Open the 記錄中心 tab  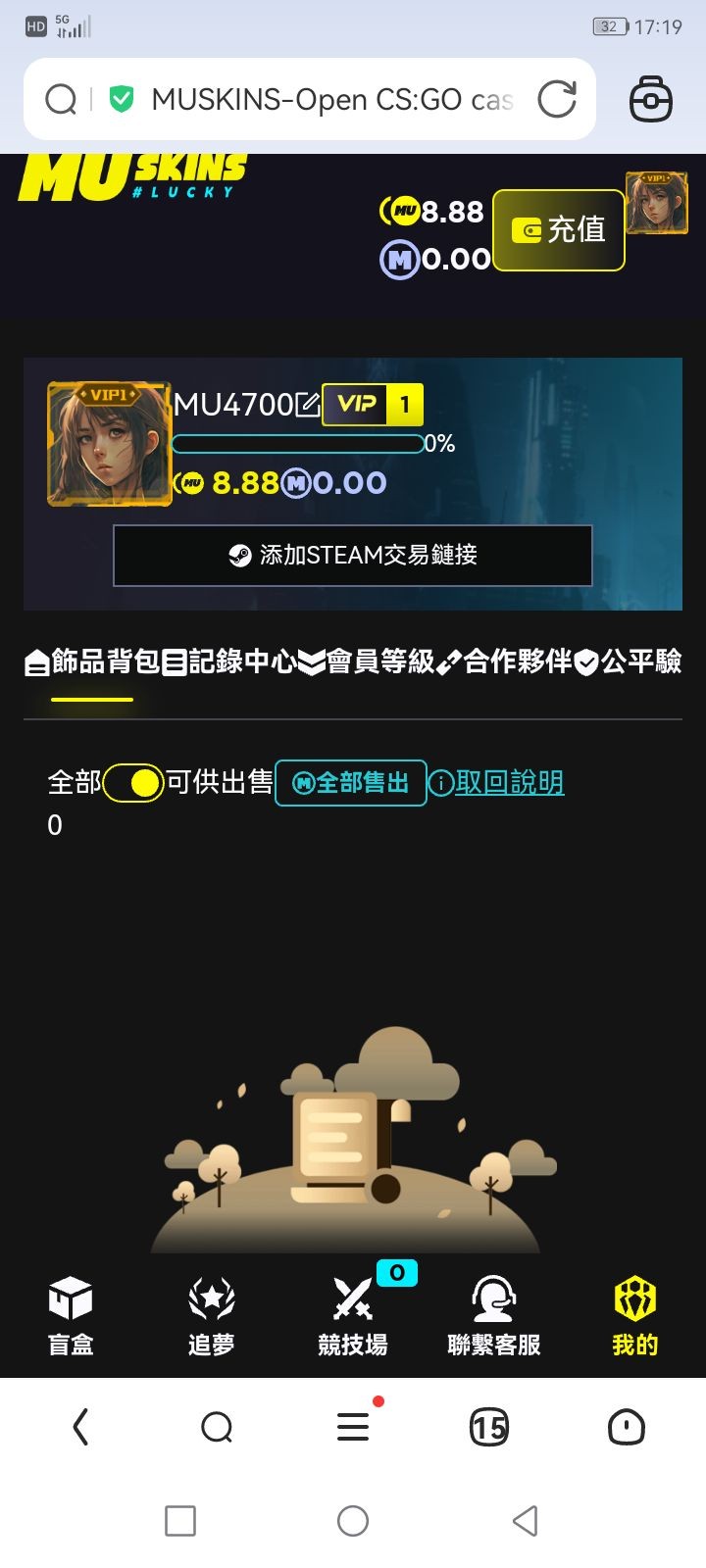tap(229, 662)
